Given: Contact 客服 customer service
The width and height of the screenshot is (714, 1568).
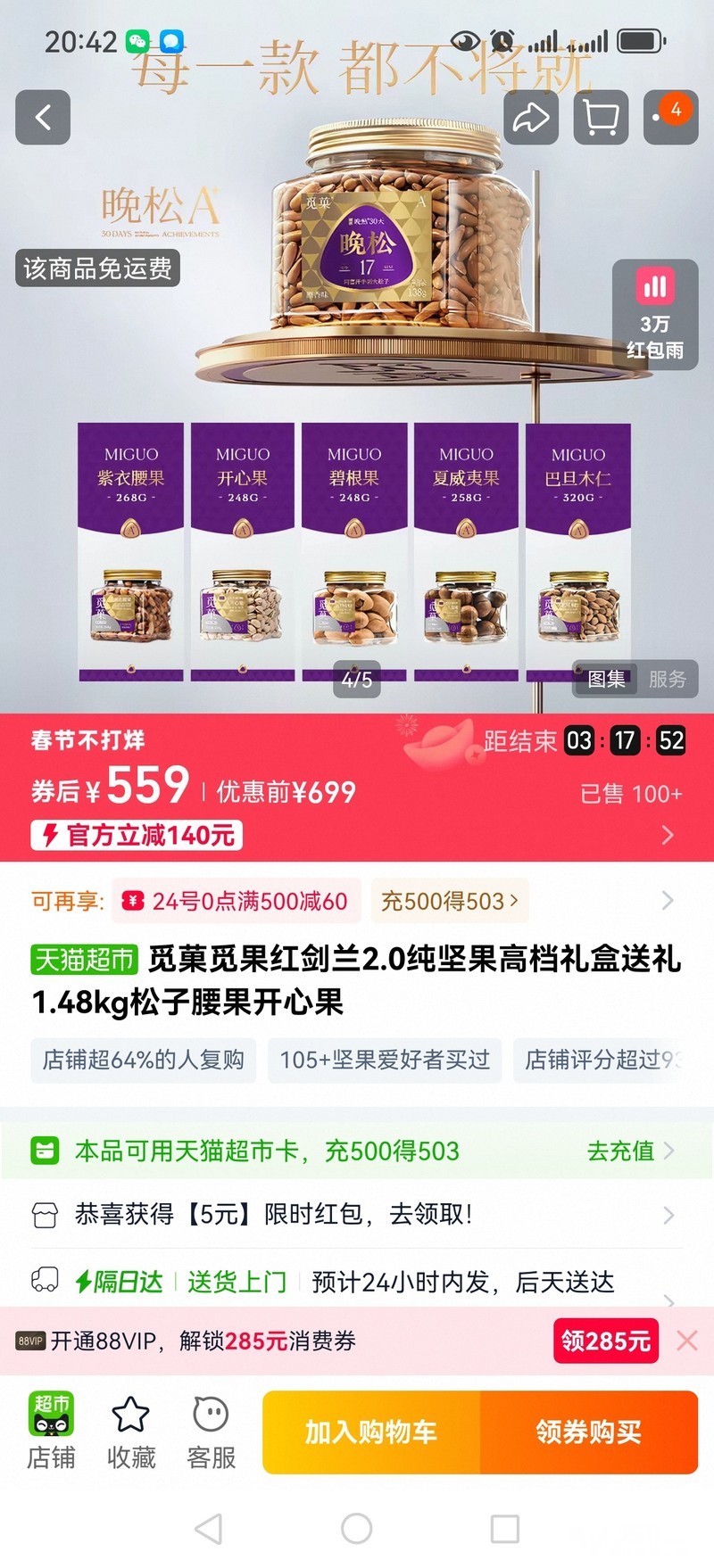Looking at the screenshot, I should (212, 1432).
